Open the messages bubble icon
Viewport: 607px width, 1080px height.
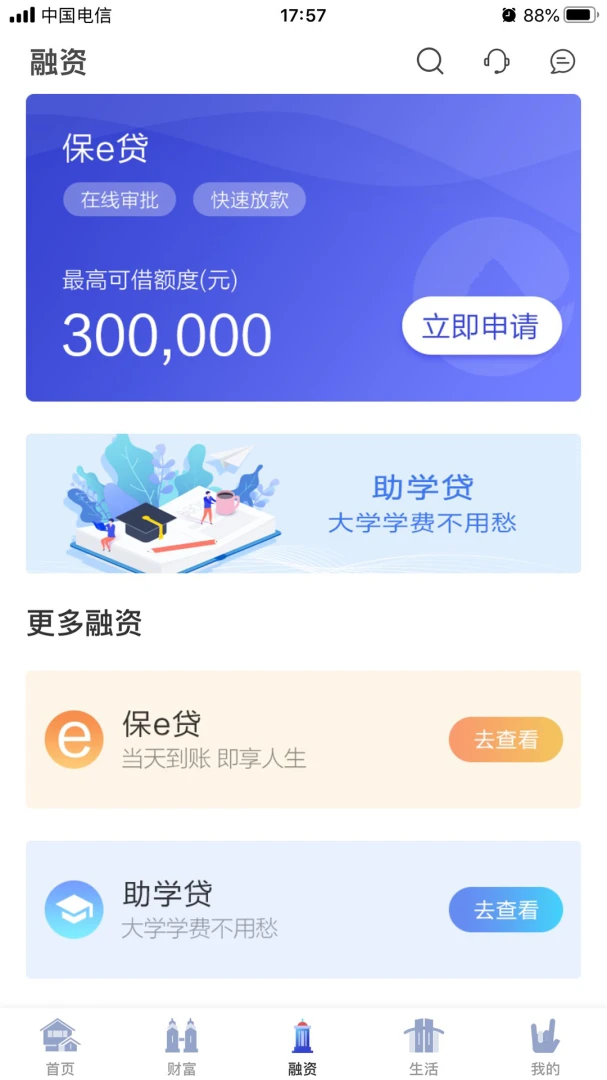(x=562, y=61)
